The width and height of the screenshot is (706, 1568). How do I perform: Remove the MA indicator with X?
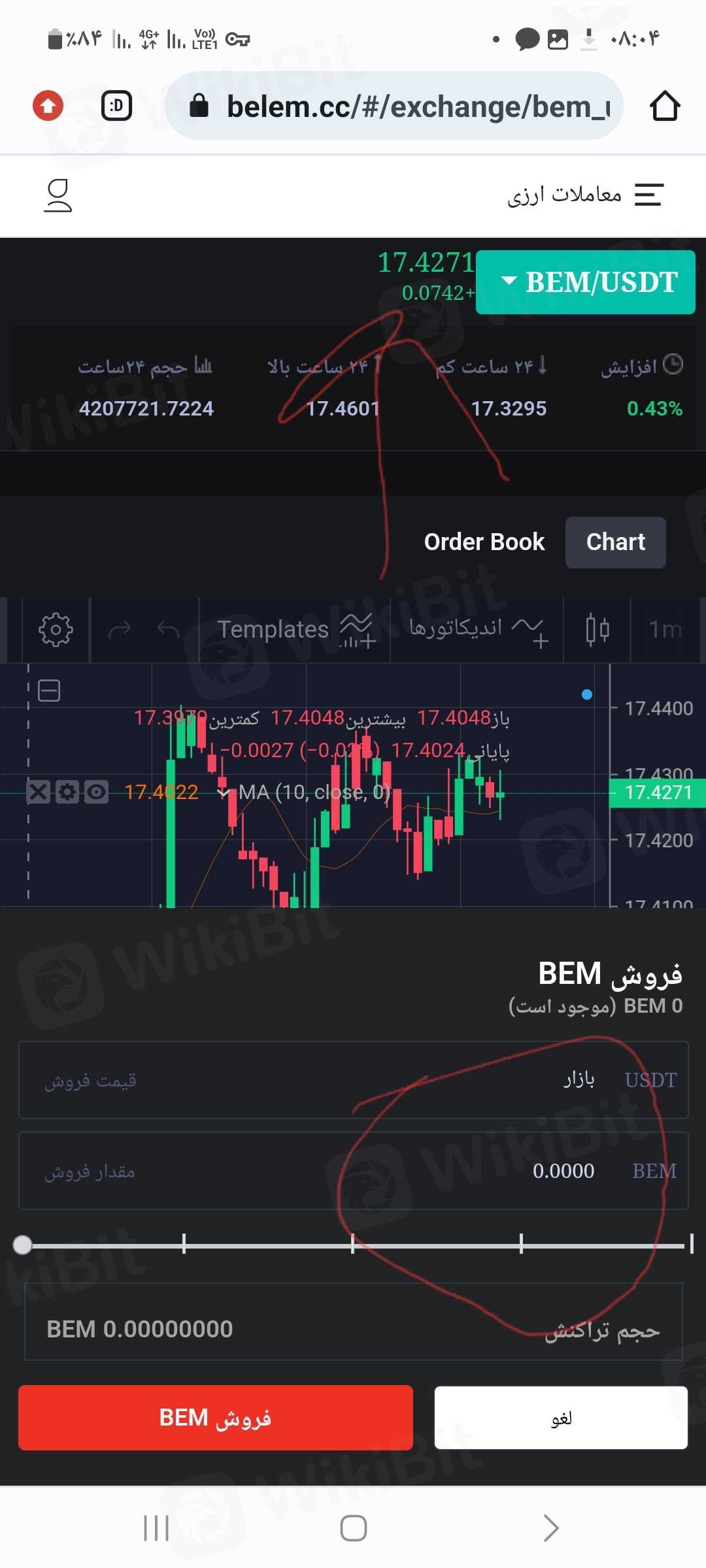39,792
